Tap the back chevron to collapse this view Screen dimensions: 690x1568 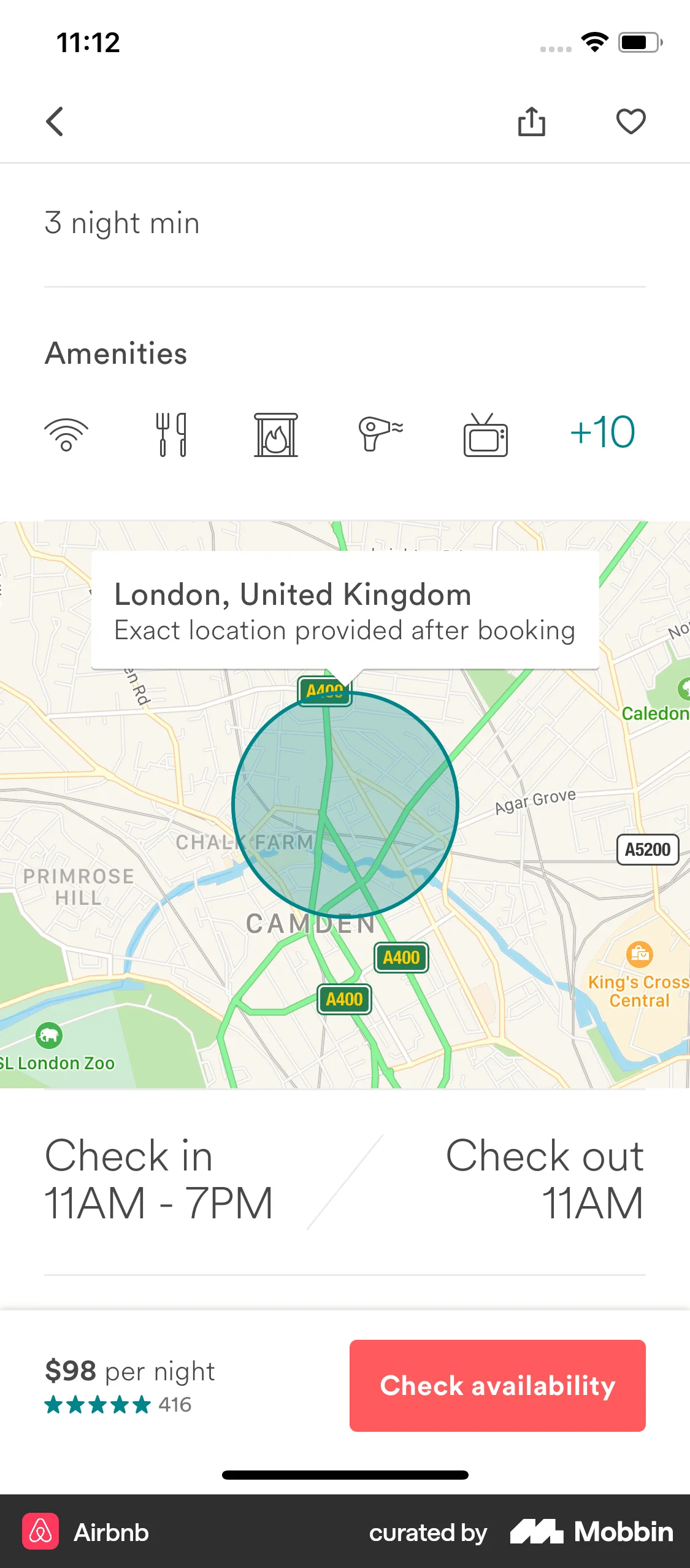coord(55,121)
